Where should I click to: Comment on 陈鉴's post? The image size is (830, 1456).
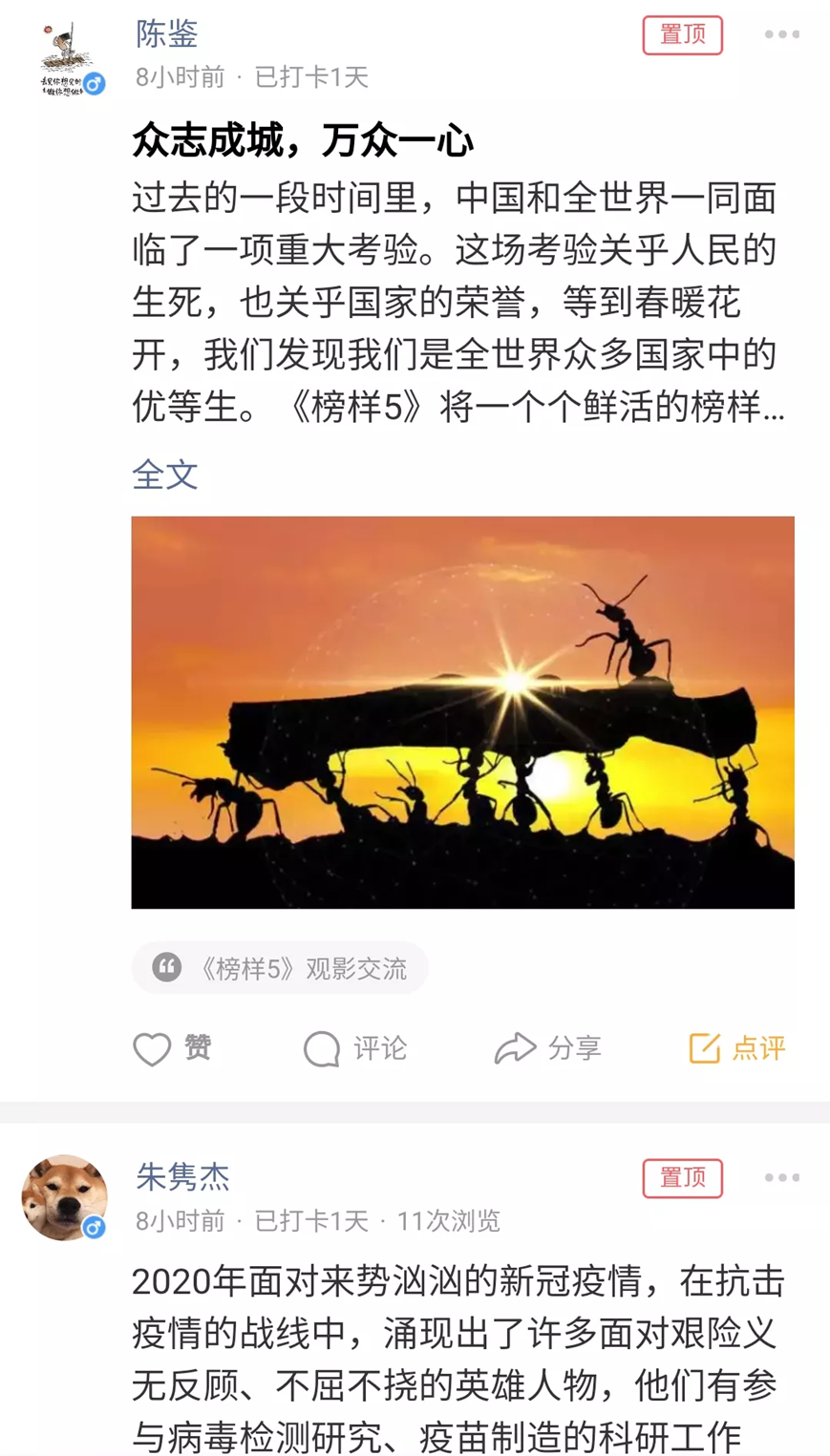click(x=355, y=1048)
